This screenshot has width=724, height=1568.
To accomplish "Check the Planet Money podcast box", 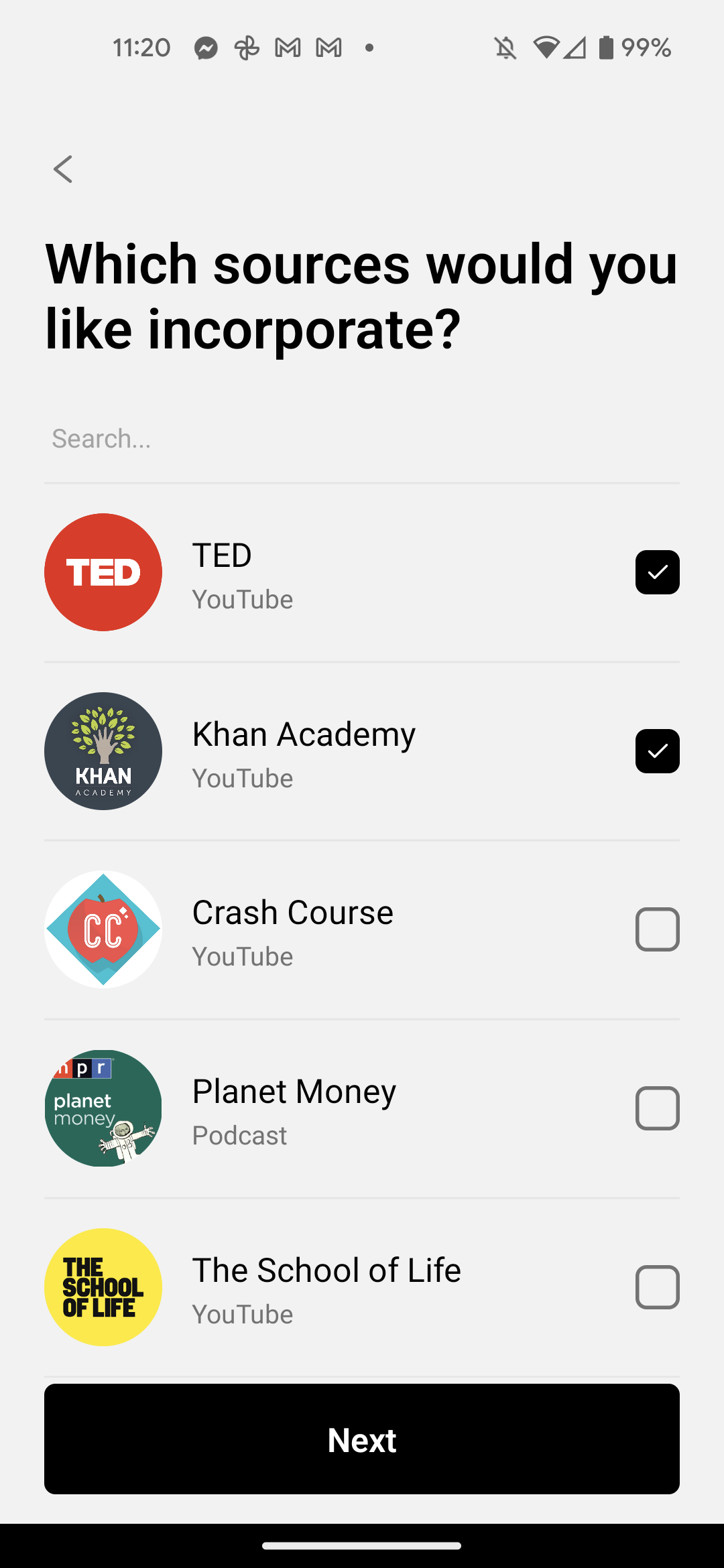I will coord(657,1108).
